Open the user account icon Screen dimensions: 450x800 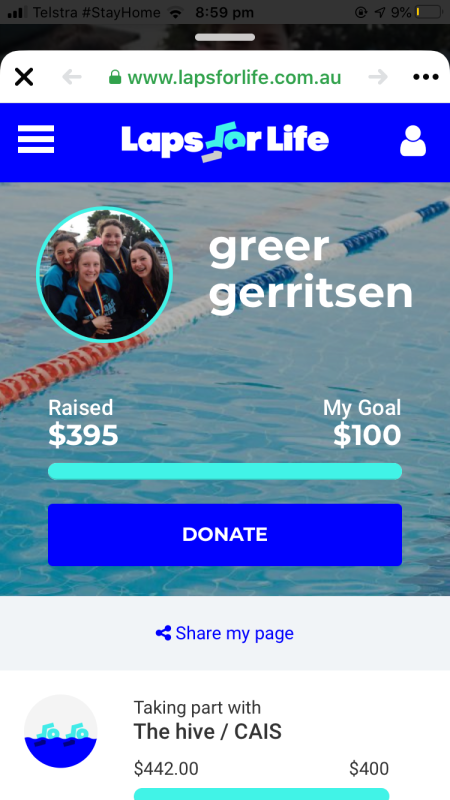[413, 140]
